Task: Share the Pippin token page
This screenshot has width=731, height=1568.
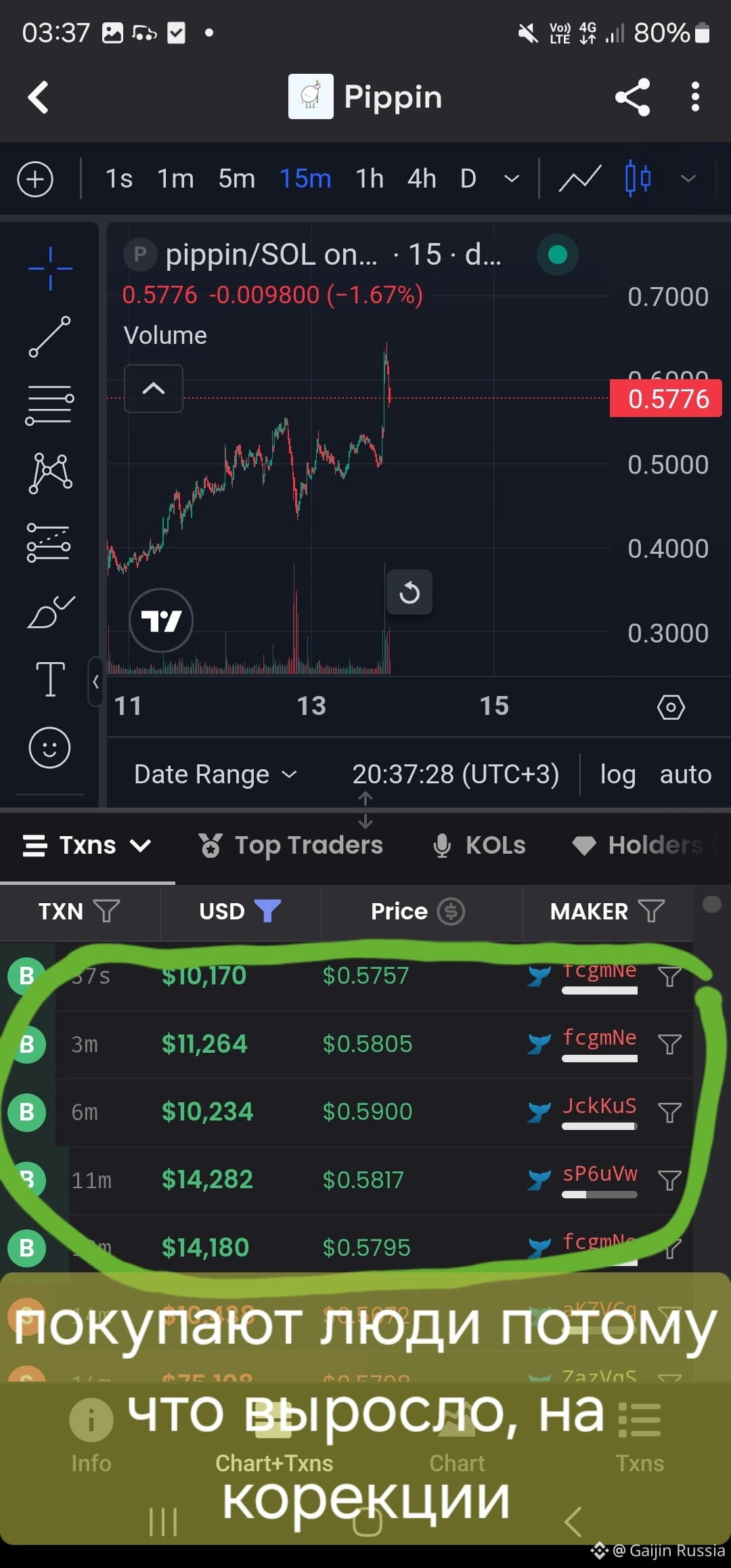Action: click(632, 97)
